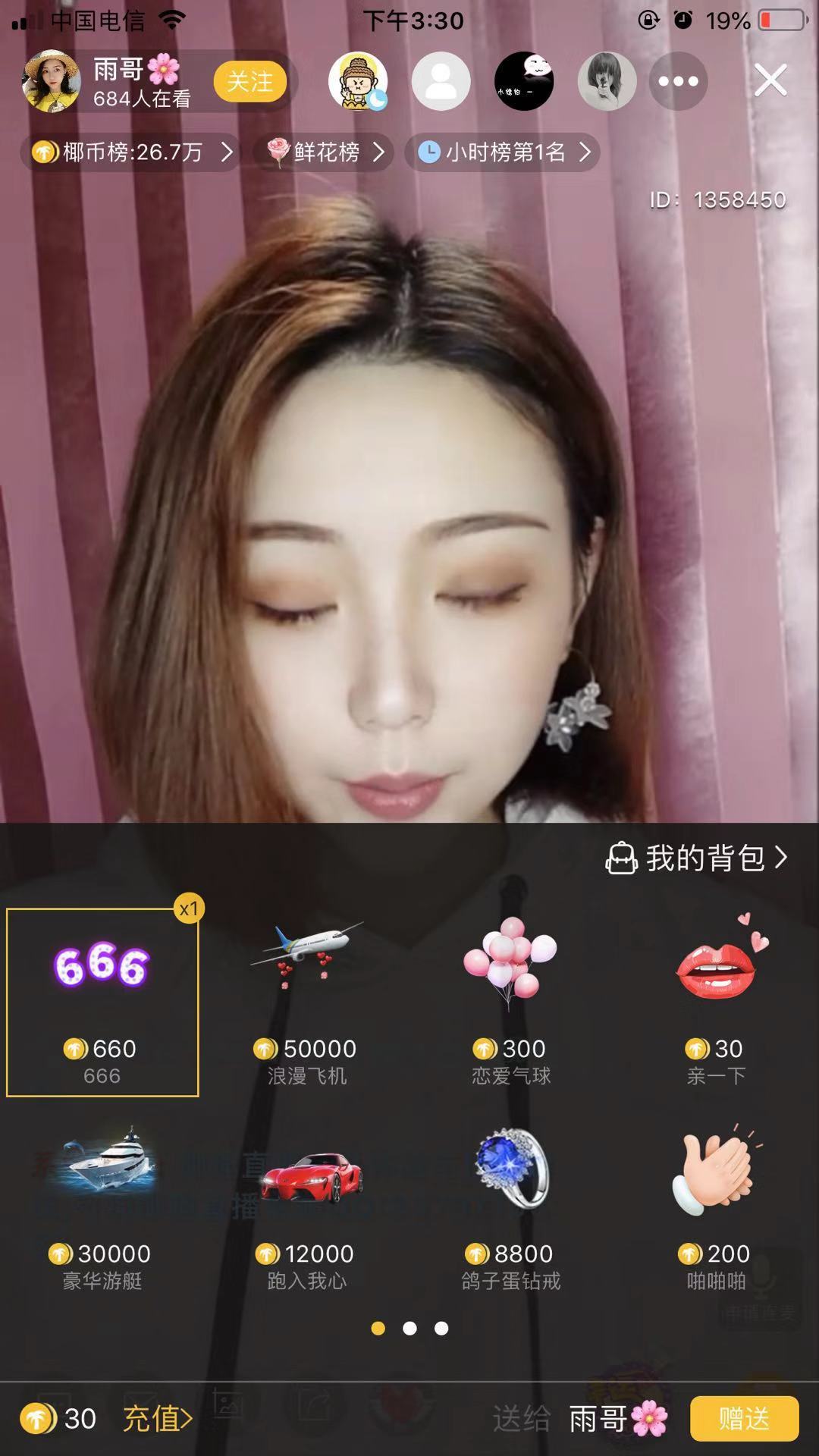Screen dimensions: 819x1456
Task: Jump to second gift page dot
Action: (409, 1329)
